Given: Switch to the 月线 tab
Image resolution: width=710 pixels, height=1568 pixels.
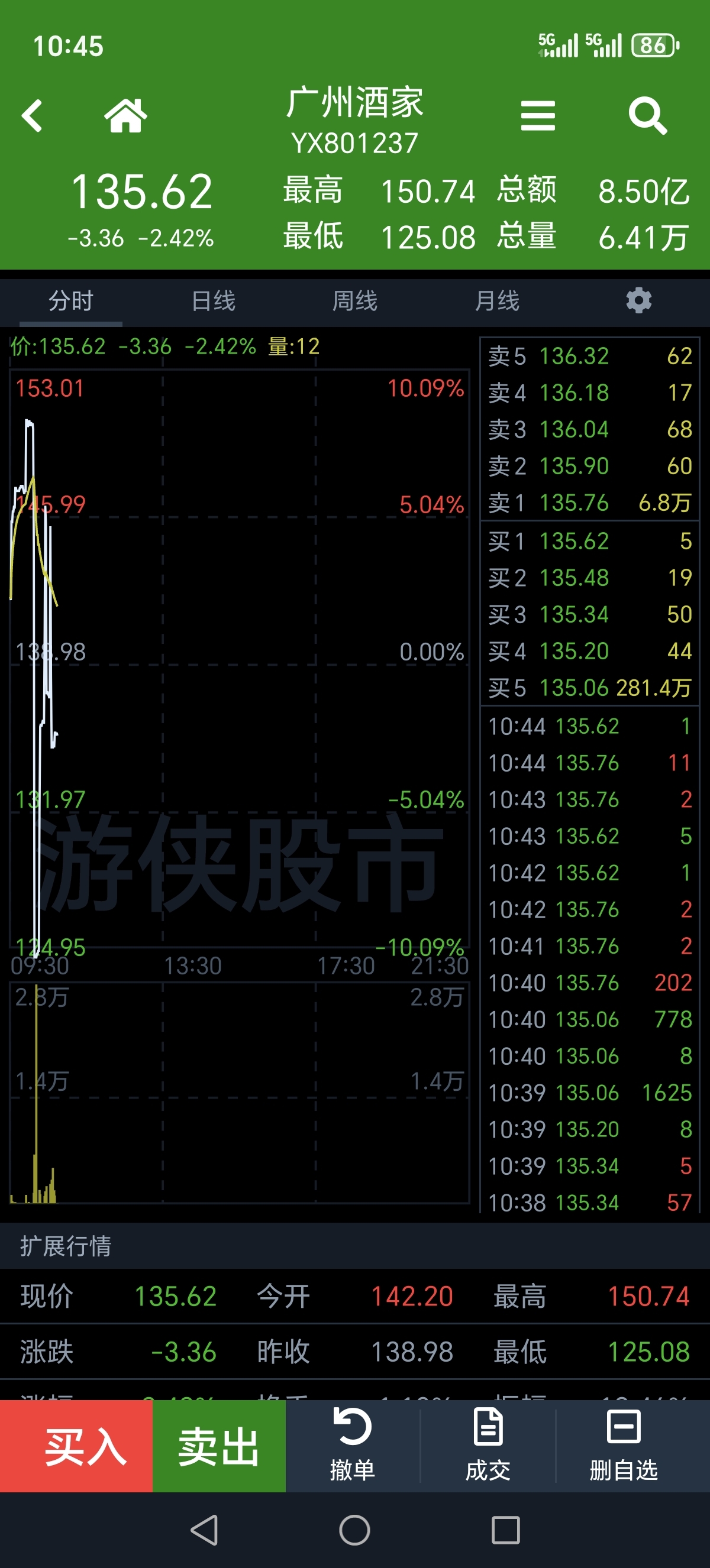Looking at the screenshot, I should tap(497, 302).
